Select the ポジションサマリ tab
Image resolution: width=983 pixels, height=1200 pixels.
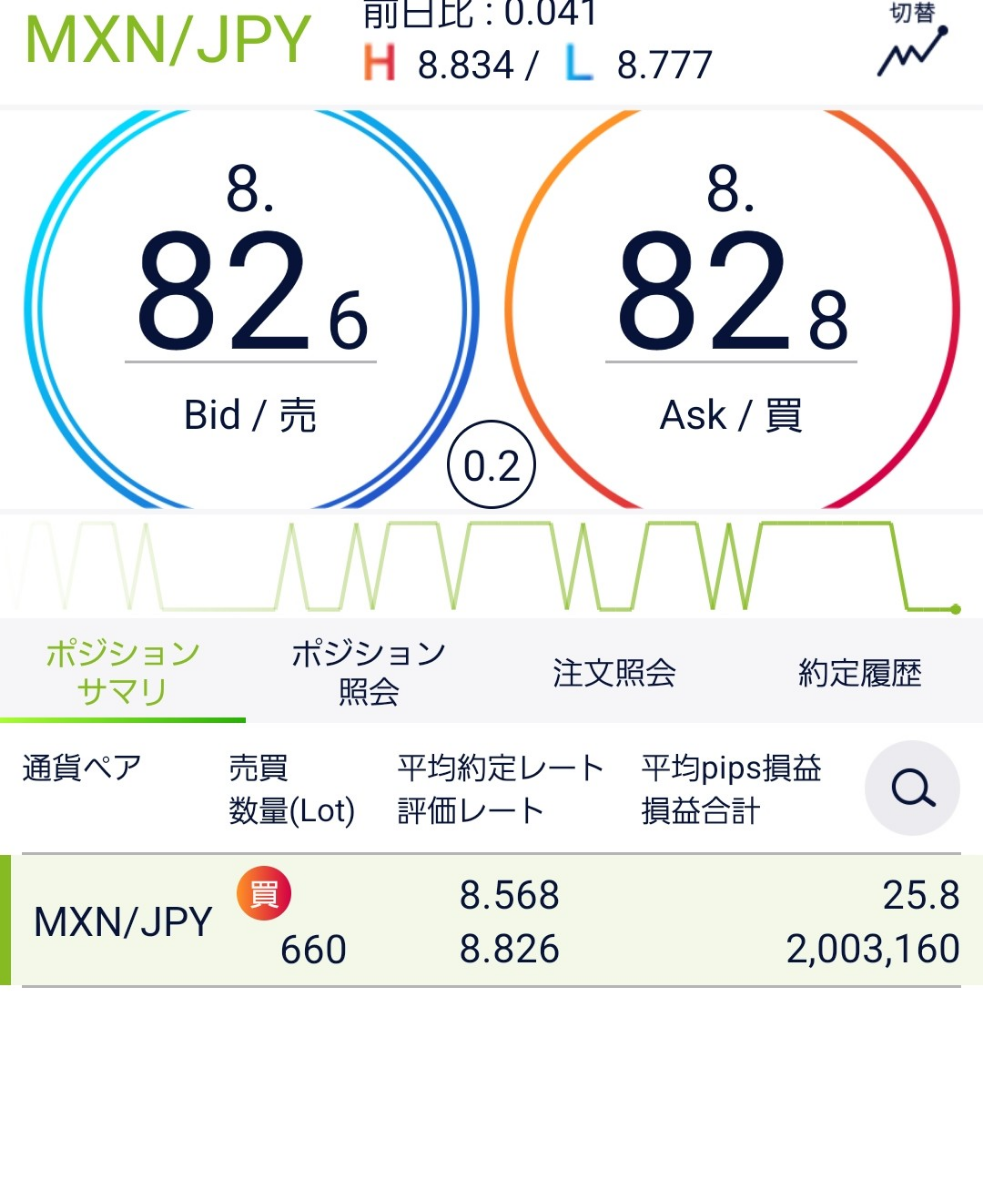point(122,670)
